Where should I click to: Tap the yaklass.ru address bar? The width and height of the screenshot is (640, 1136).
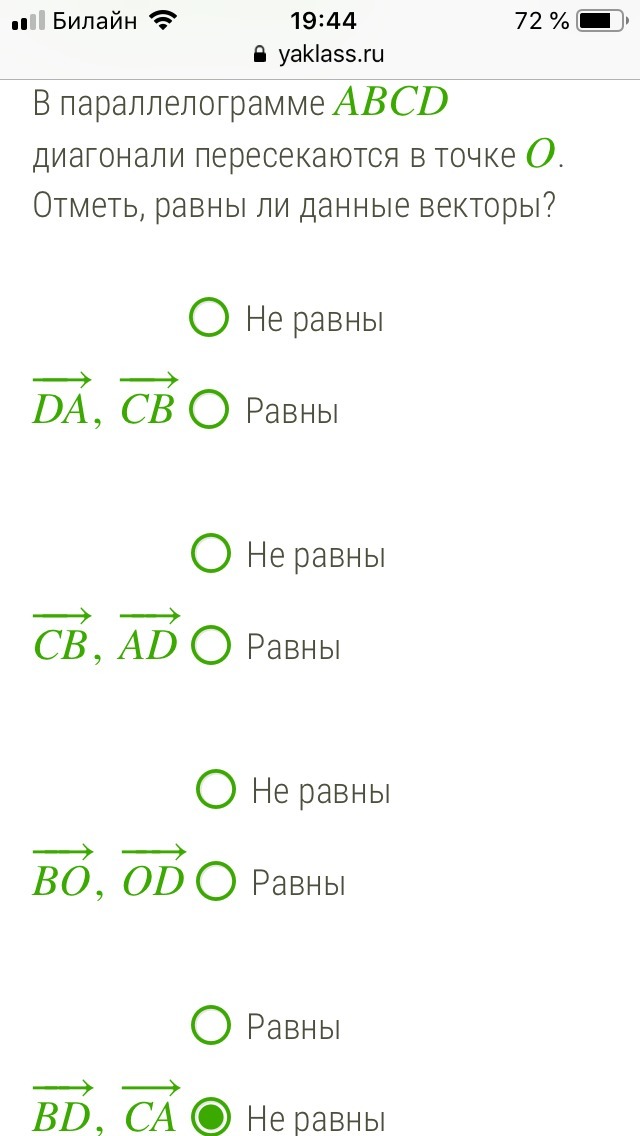coord(320,54)
